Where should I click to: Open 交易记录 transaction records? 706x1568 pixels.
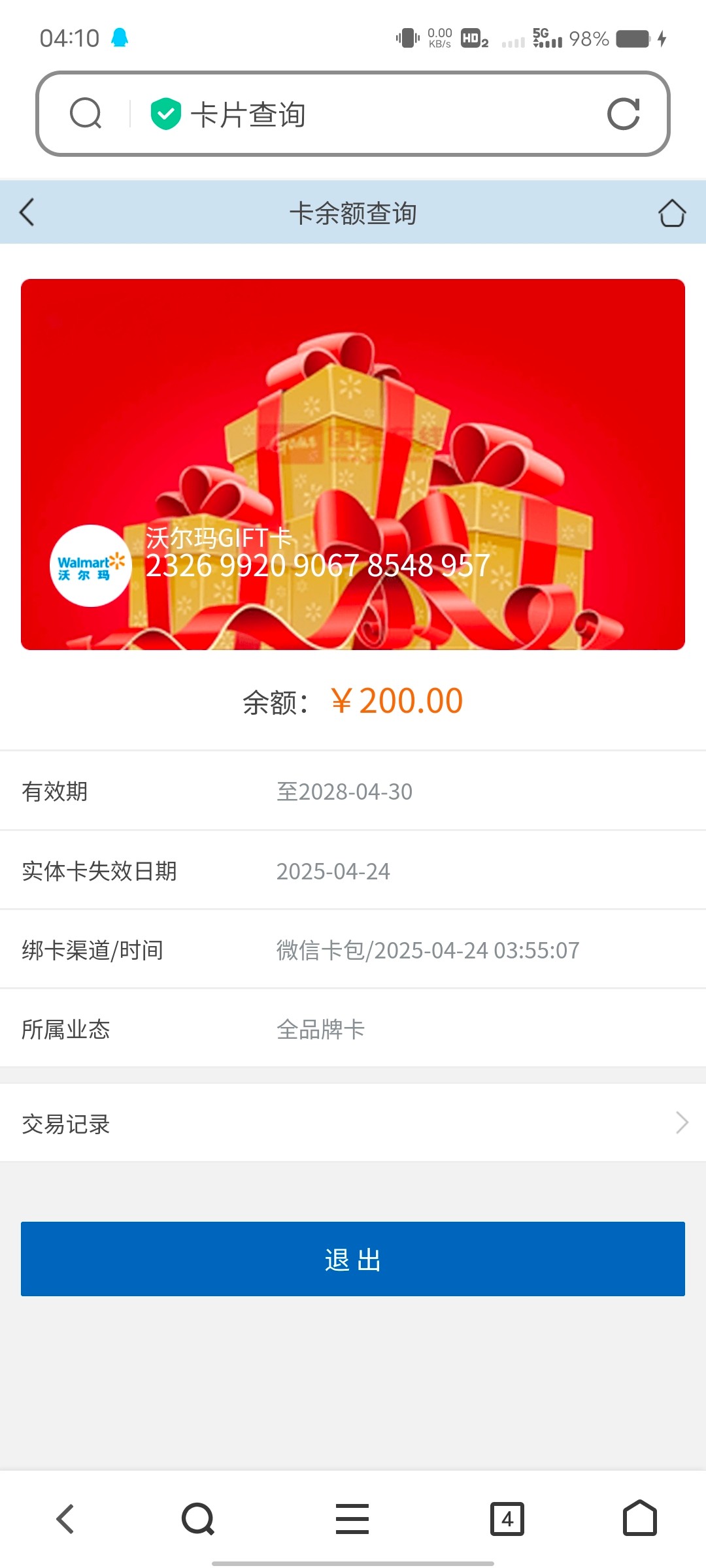pyautogui.click(x=353, y=1123)
